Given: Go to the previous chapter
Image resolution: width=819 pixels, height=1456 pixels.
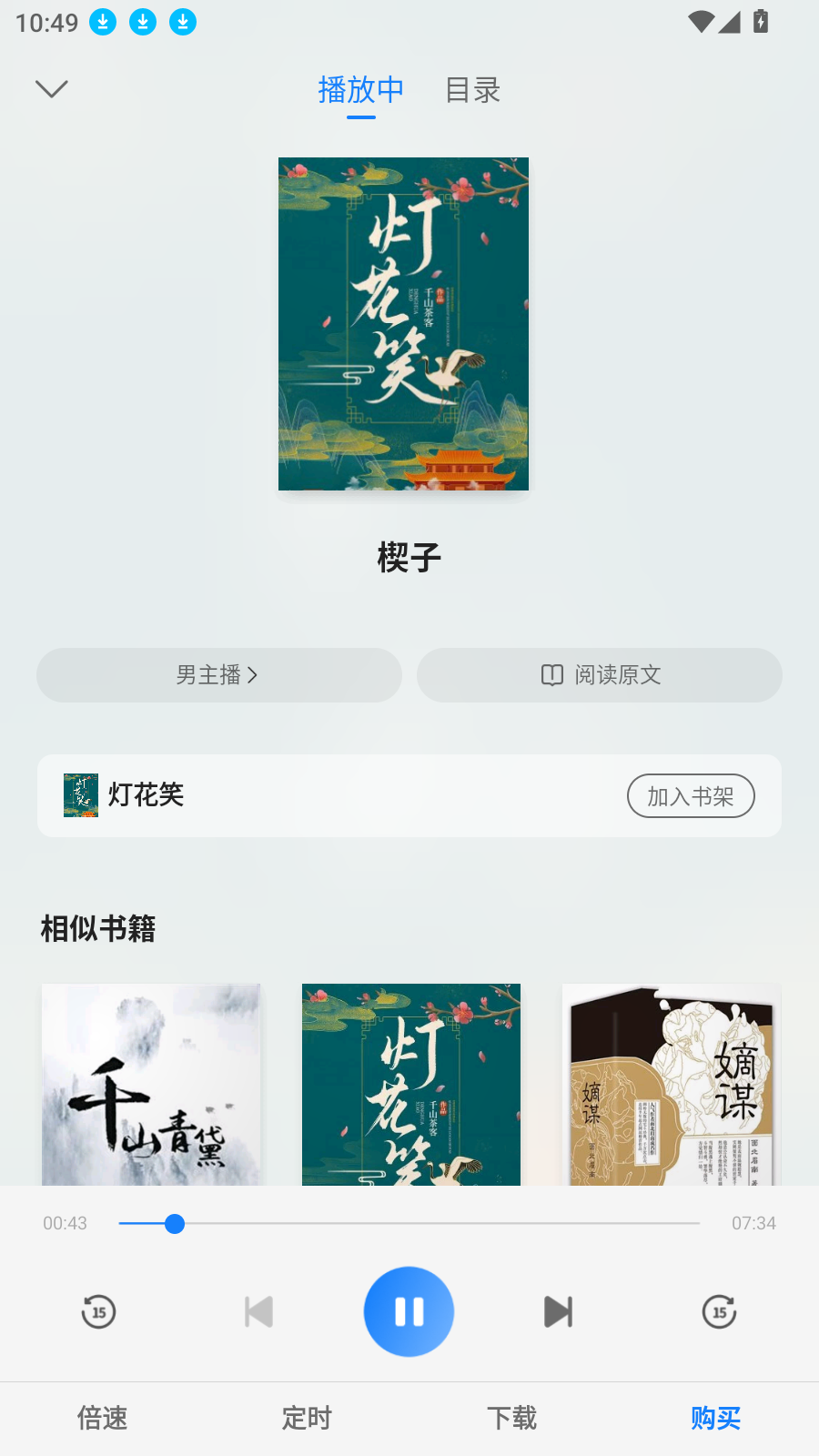Looking at the screenshot, I should pos(258,1311).
